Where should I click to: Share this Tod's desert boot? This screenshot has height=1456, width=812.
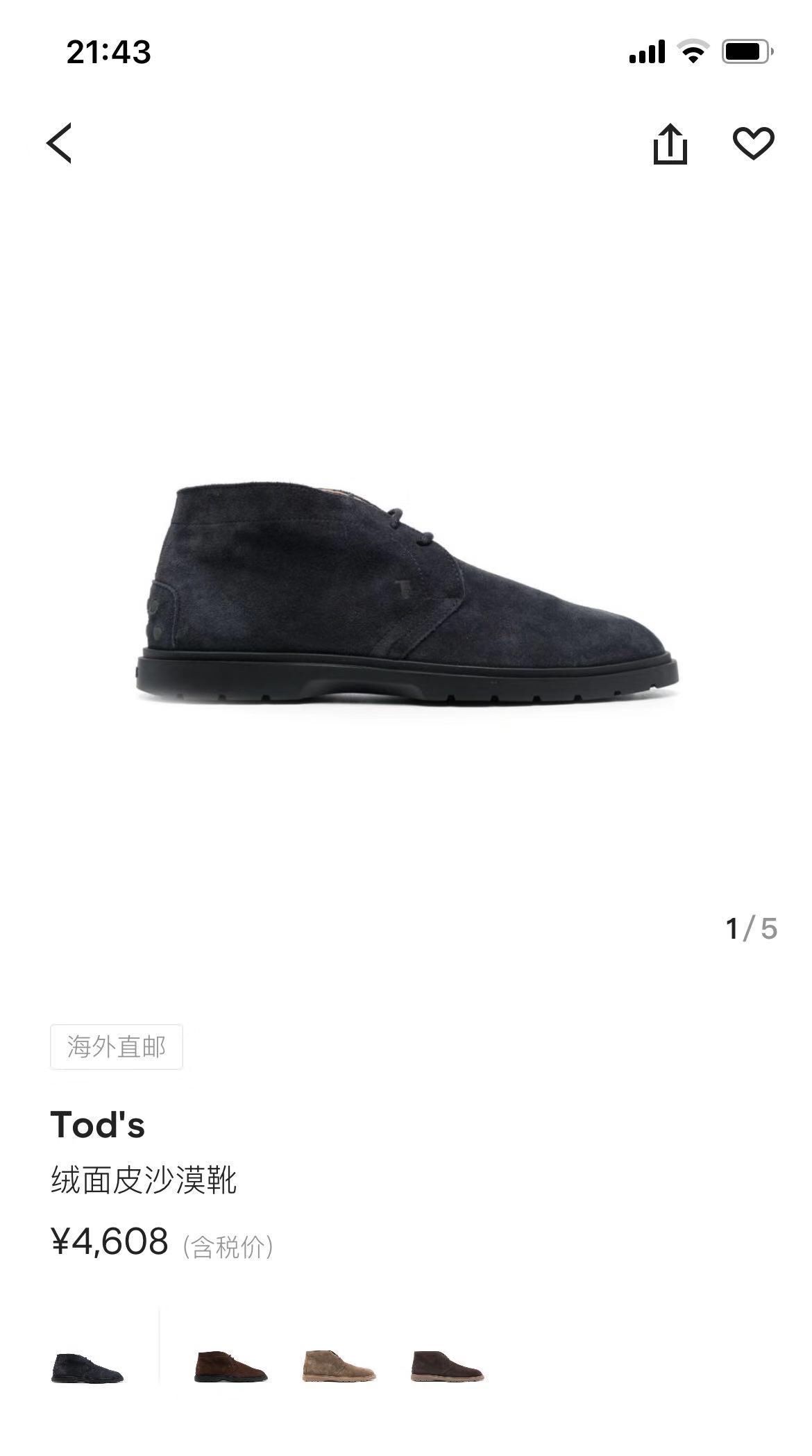(670, 144)
